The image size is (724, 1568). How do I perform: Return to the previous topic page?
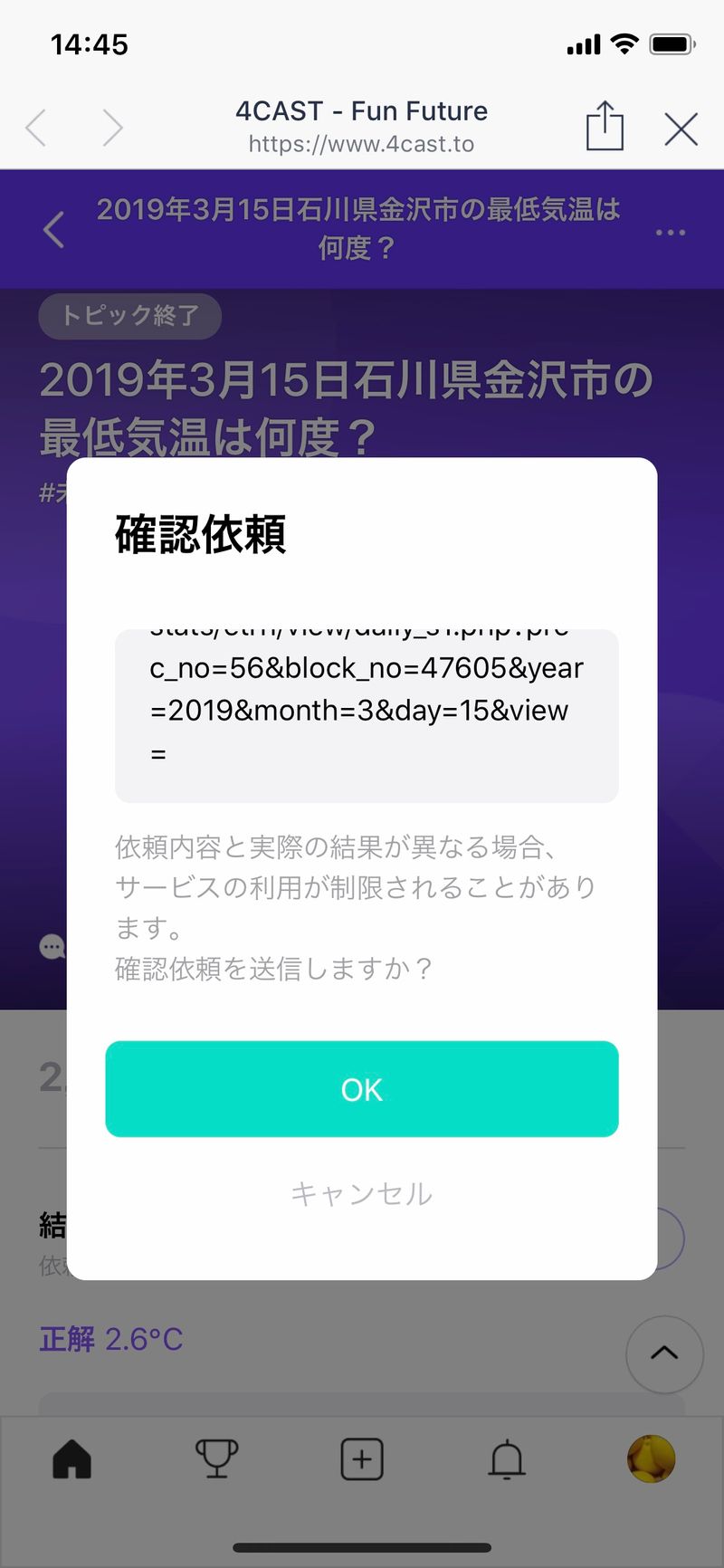coord(54,229)
